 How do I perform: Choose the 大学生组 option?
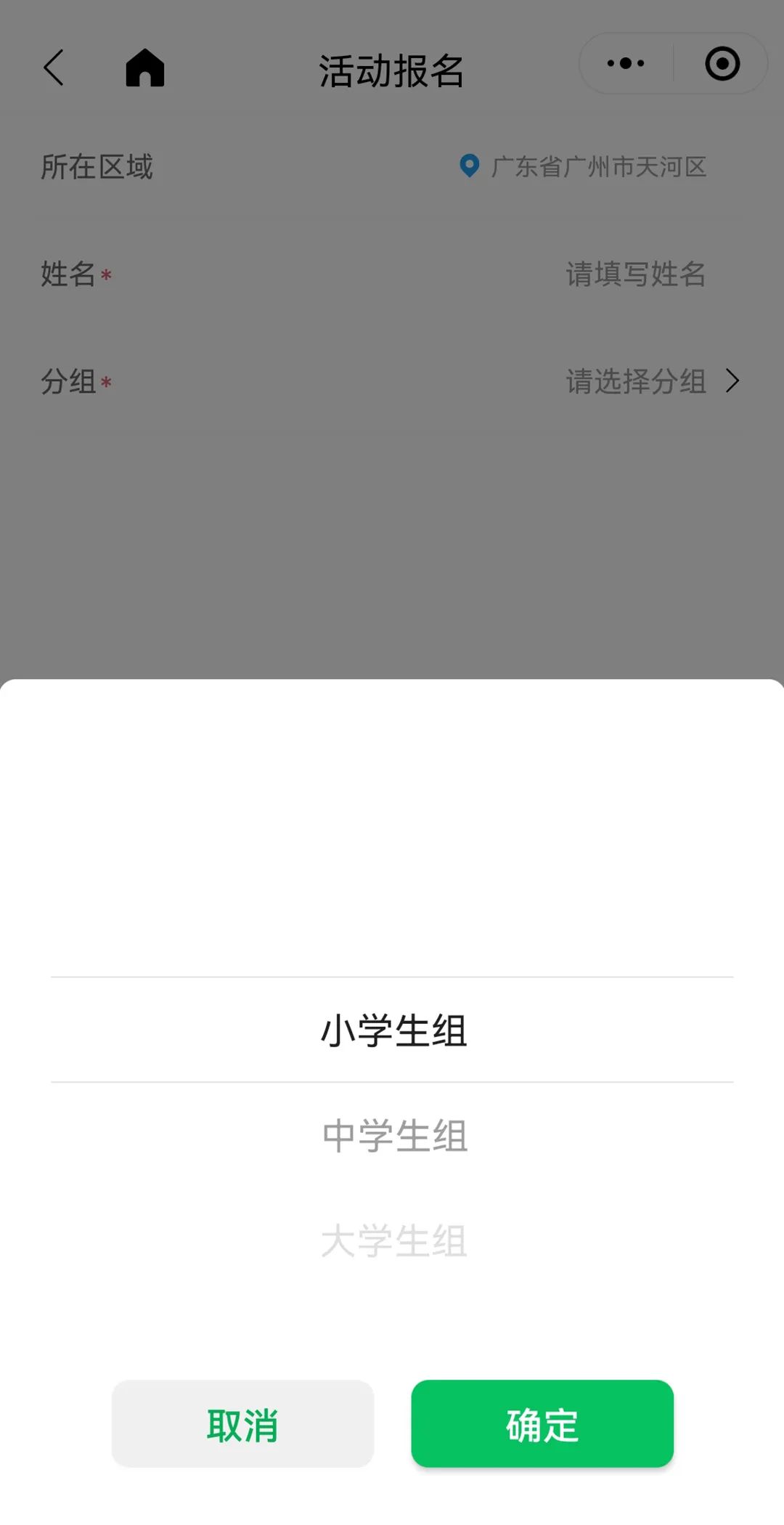[393, 1240]
